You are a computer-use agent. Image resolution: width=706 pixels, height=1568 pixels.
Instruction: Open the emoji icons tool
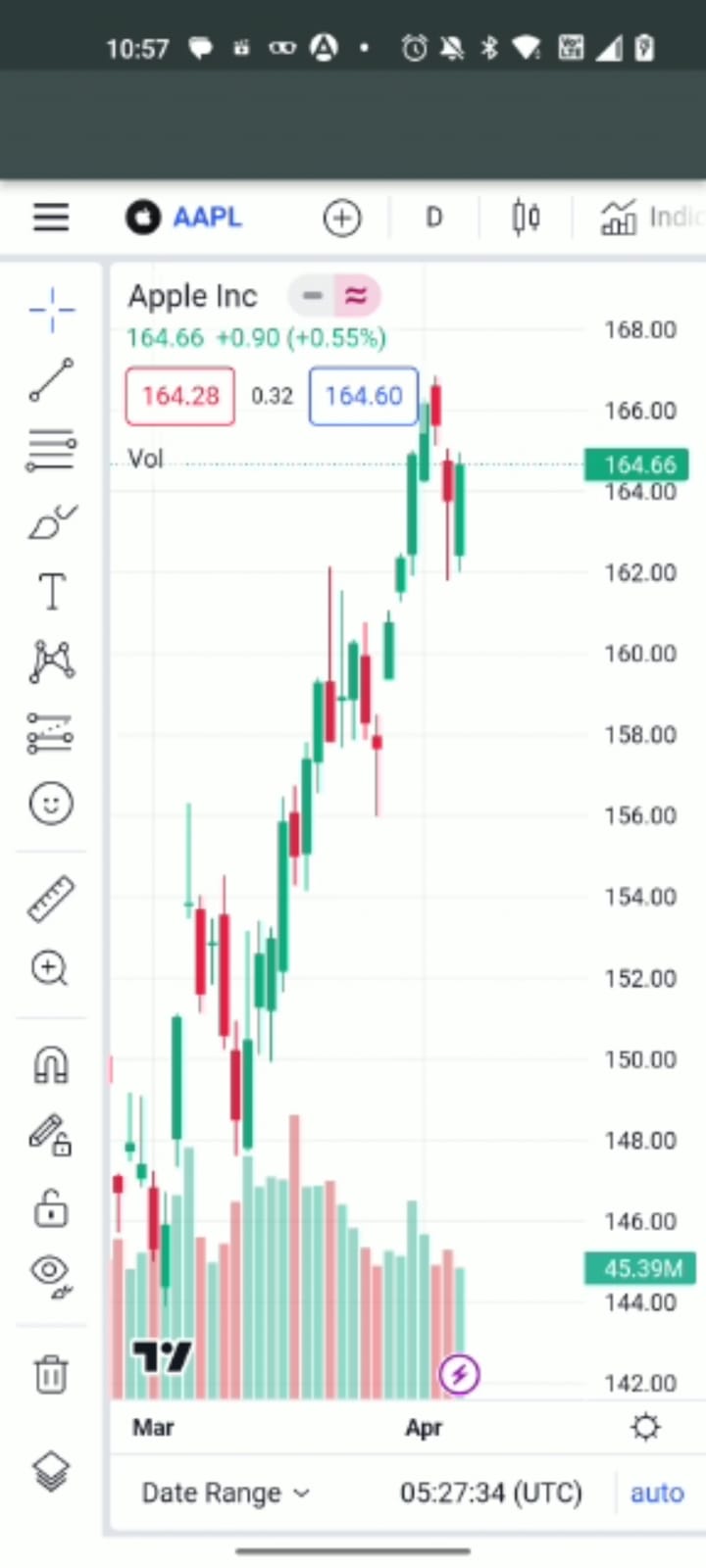click(51, 804)
